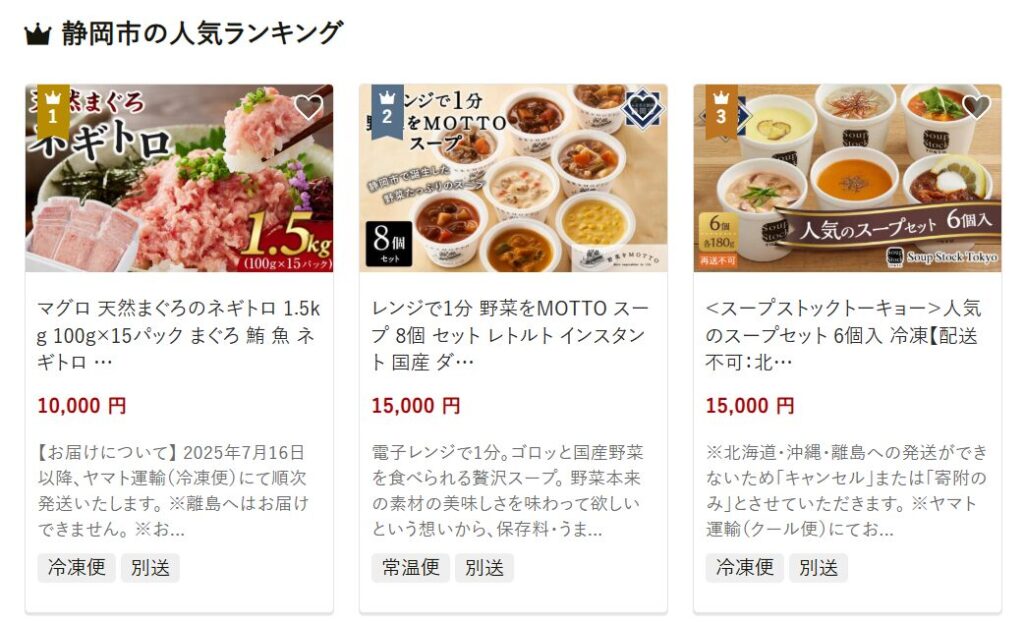Favorite the スープストックトーキョー soup set
Viewport: 1024px width, 624px height.
coord(976,107)
